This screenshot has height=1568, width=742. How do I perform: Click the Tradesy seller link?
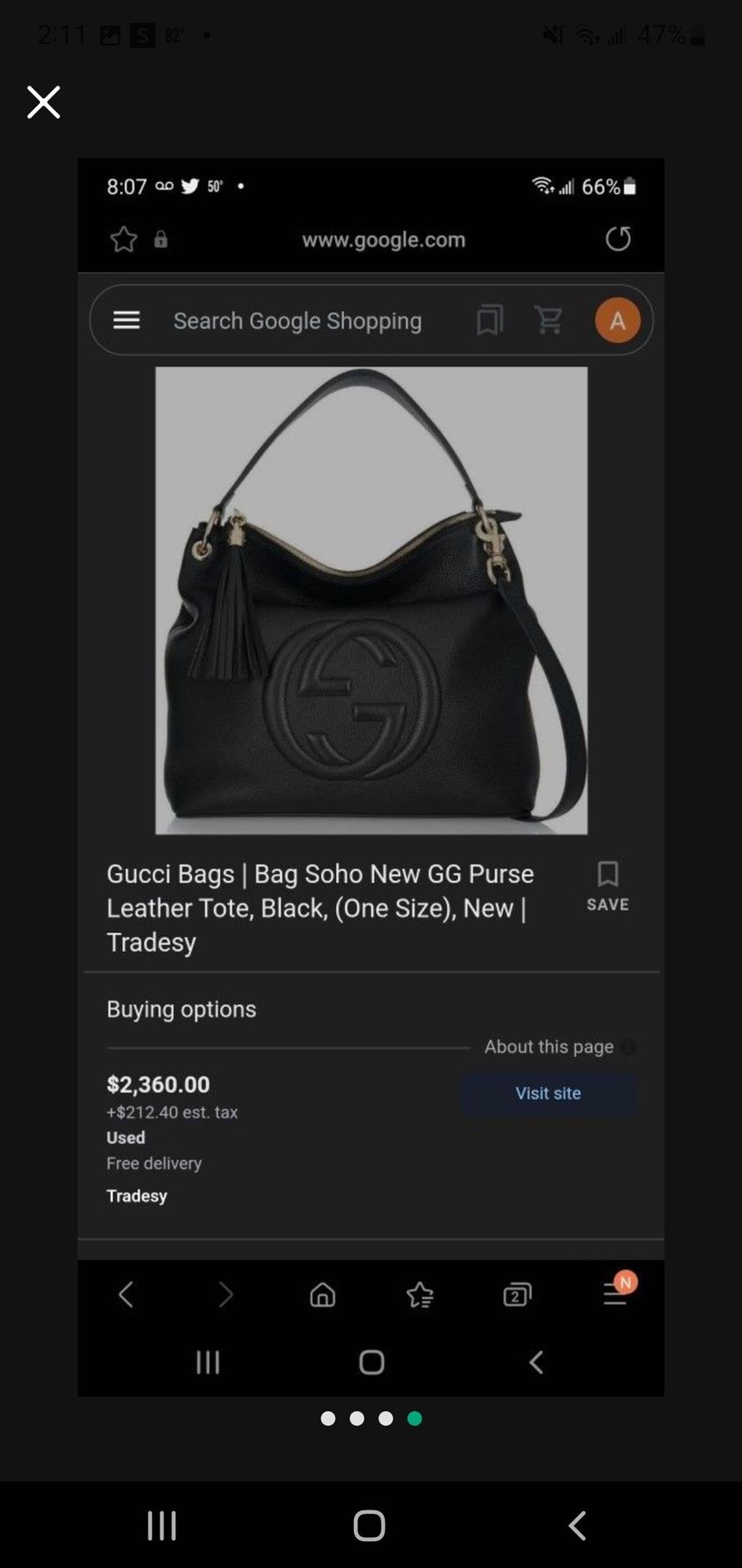(136, 1196)
